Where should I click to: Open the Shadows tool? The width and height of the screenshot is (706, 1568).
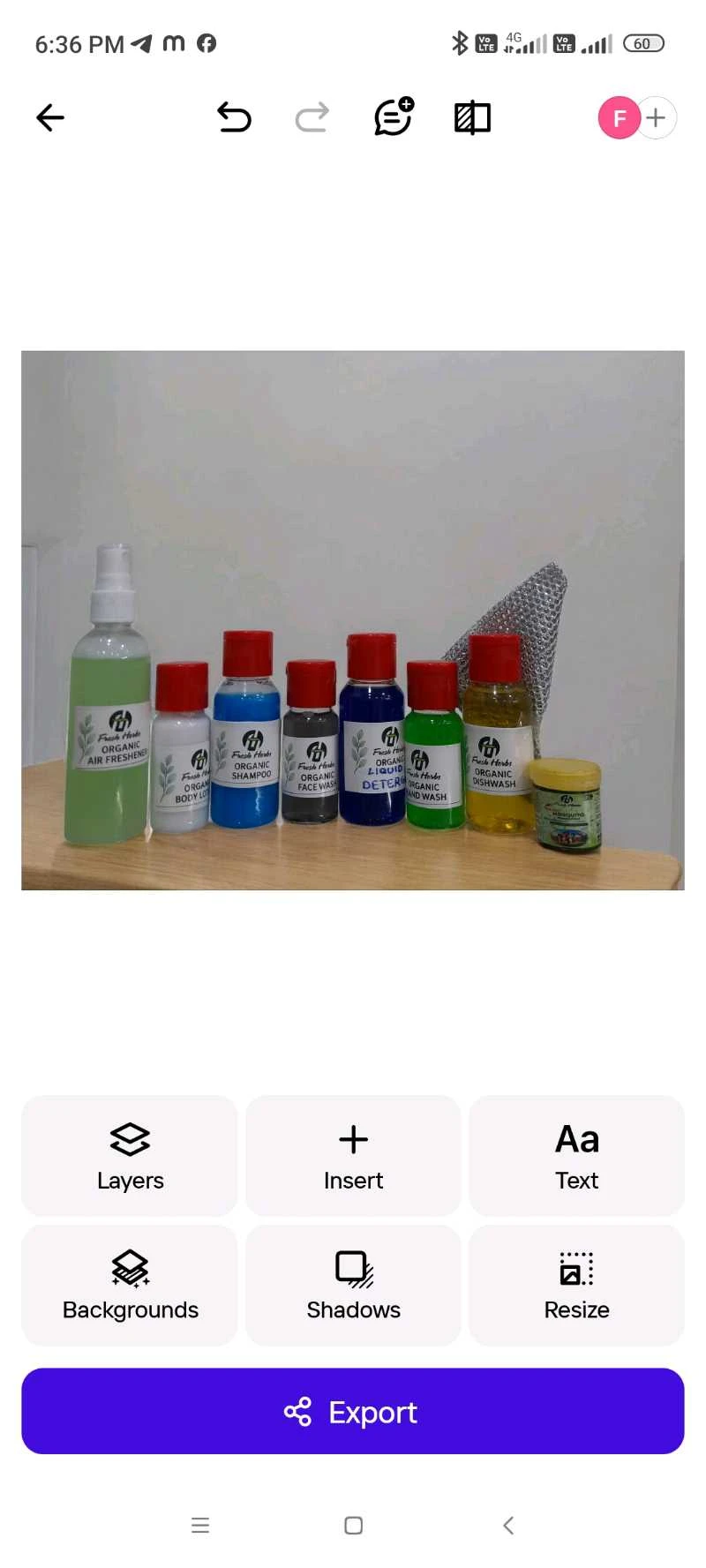pos(353,1285)
